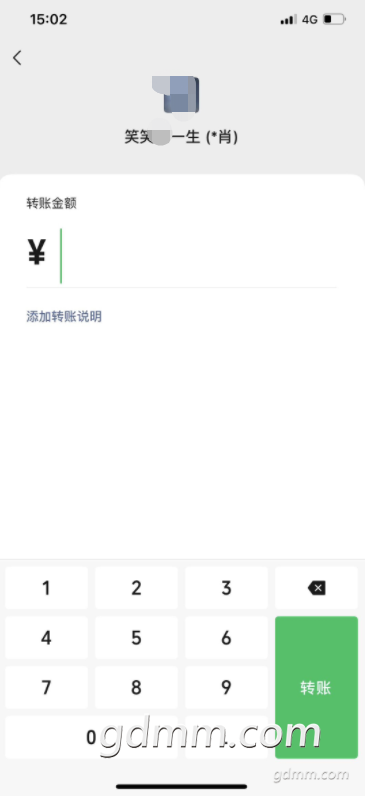Viewport: 369px width, 797px height.
Task: Enter digit 8 on the keypad
Action: tap(136, 688)
